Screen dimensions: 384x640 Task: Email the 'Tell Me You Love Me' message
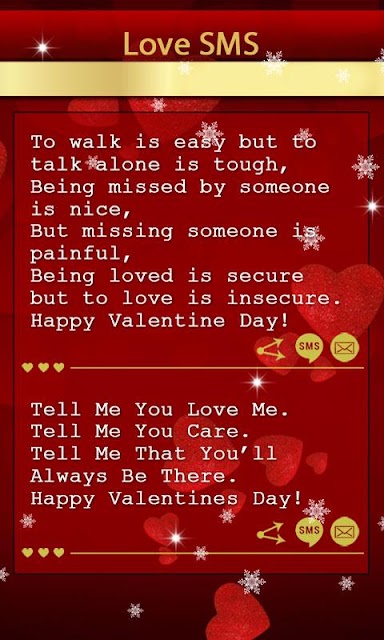click(x=345, y=531)
